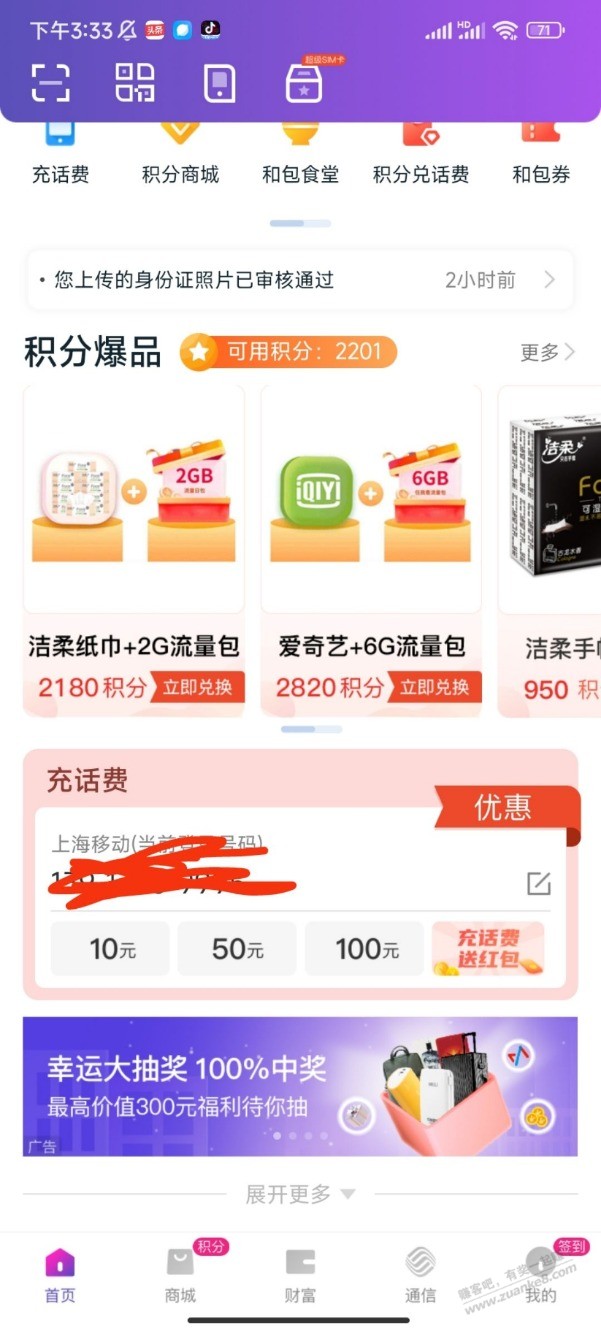
Task: Edit the recharge phone number
Action: coord(538,883)
